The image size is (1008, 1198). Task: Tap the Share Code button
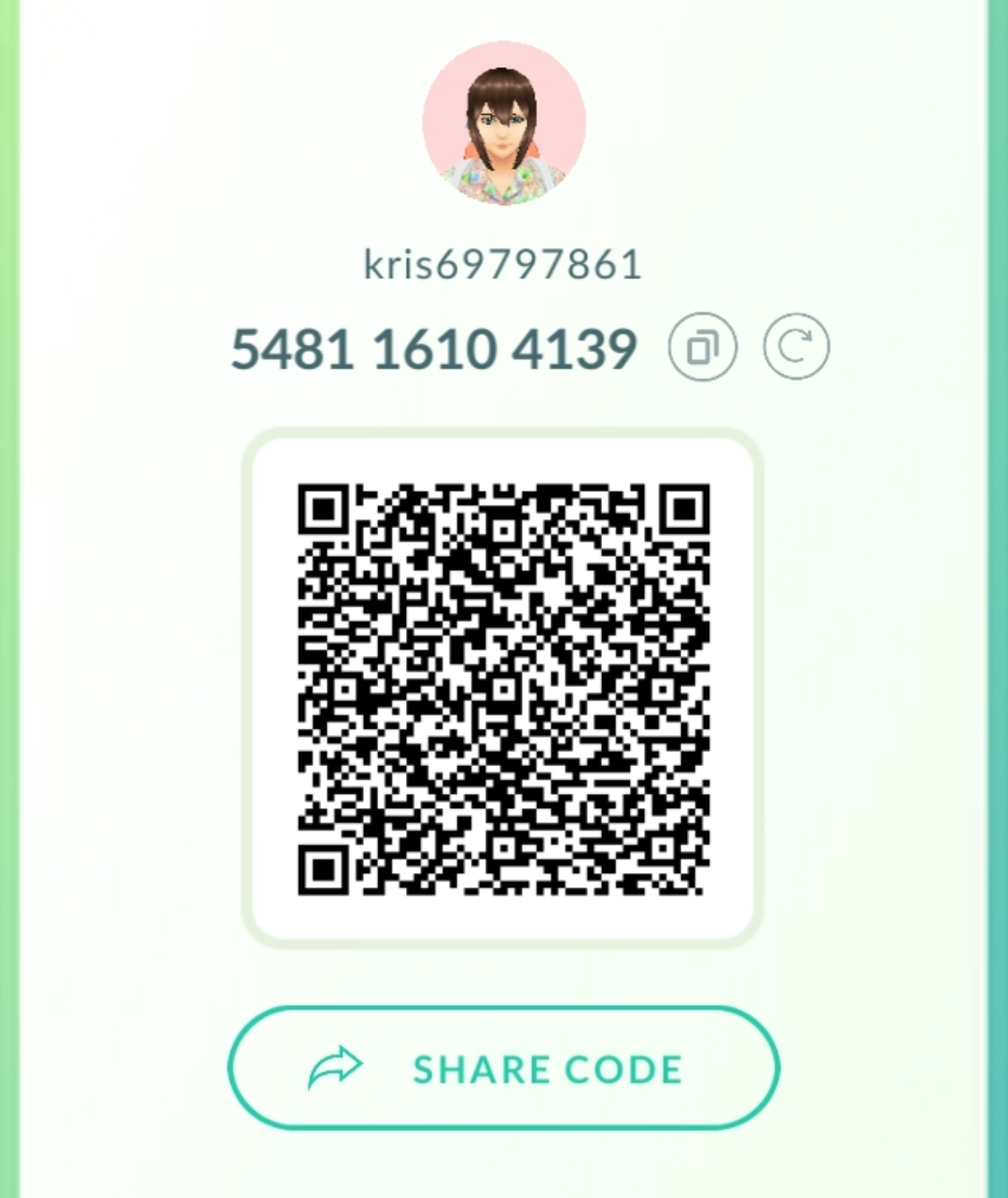click(504, 1068)
